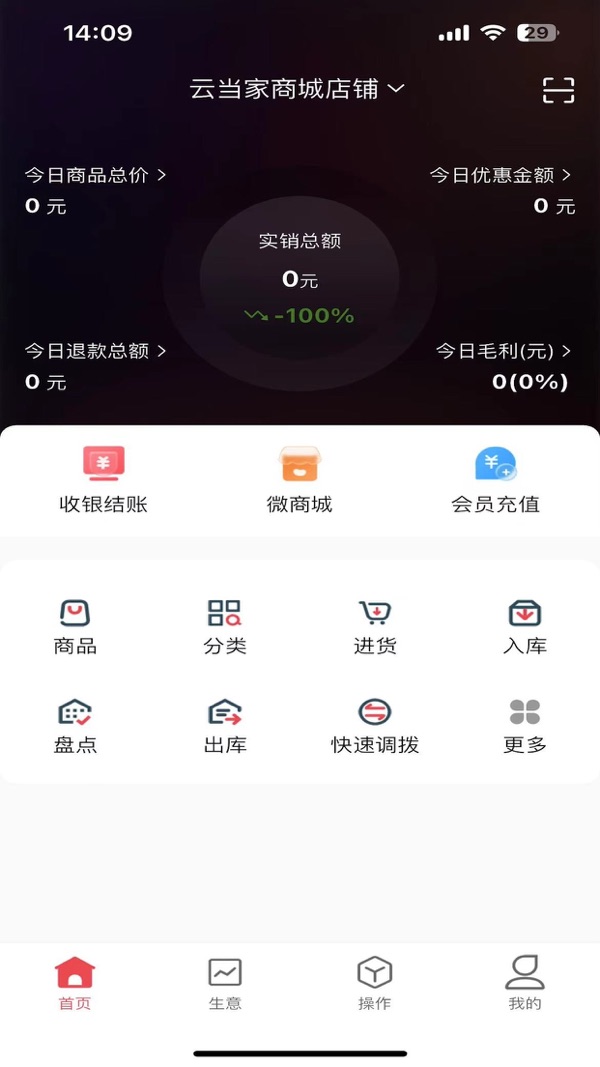Open 出库 stock-out
This screenshot has height=1067, width=600.
coord(224,726)
